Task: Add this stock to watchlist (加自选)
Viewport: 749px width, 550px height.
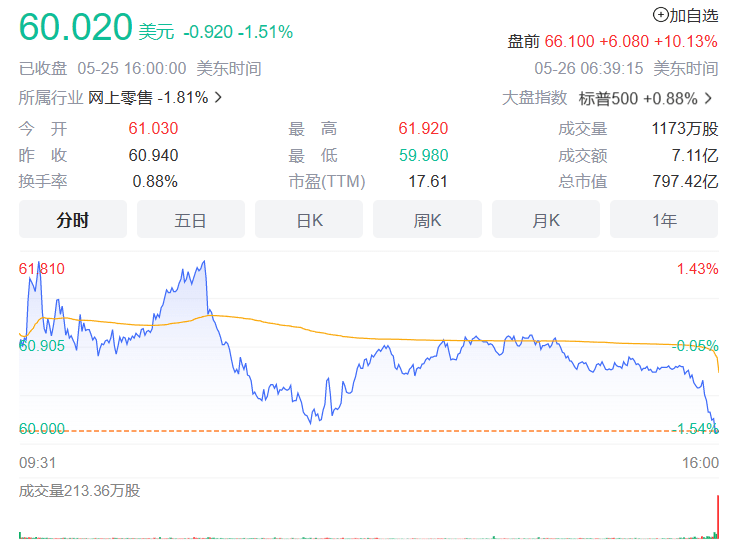Action: pyautogui.click(x=685, y=15)
